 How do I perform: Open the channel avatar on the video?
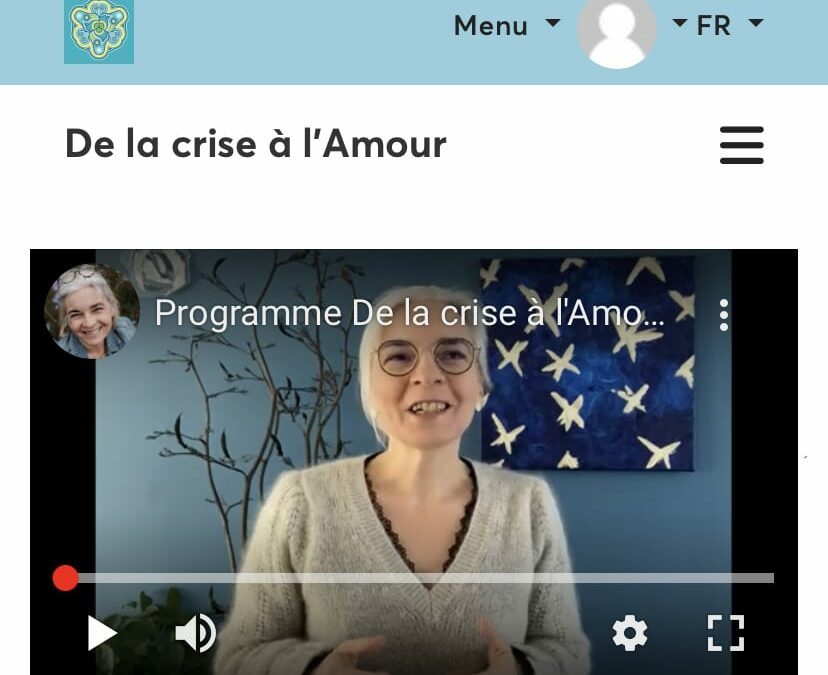(x=92, y=311)
